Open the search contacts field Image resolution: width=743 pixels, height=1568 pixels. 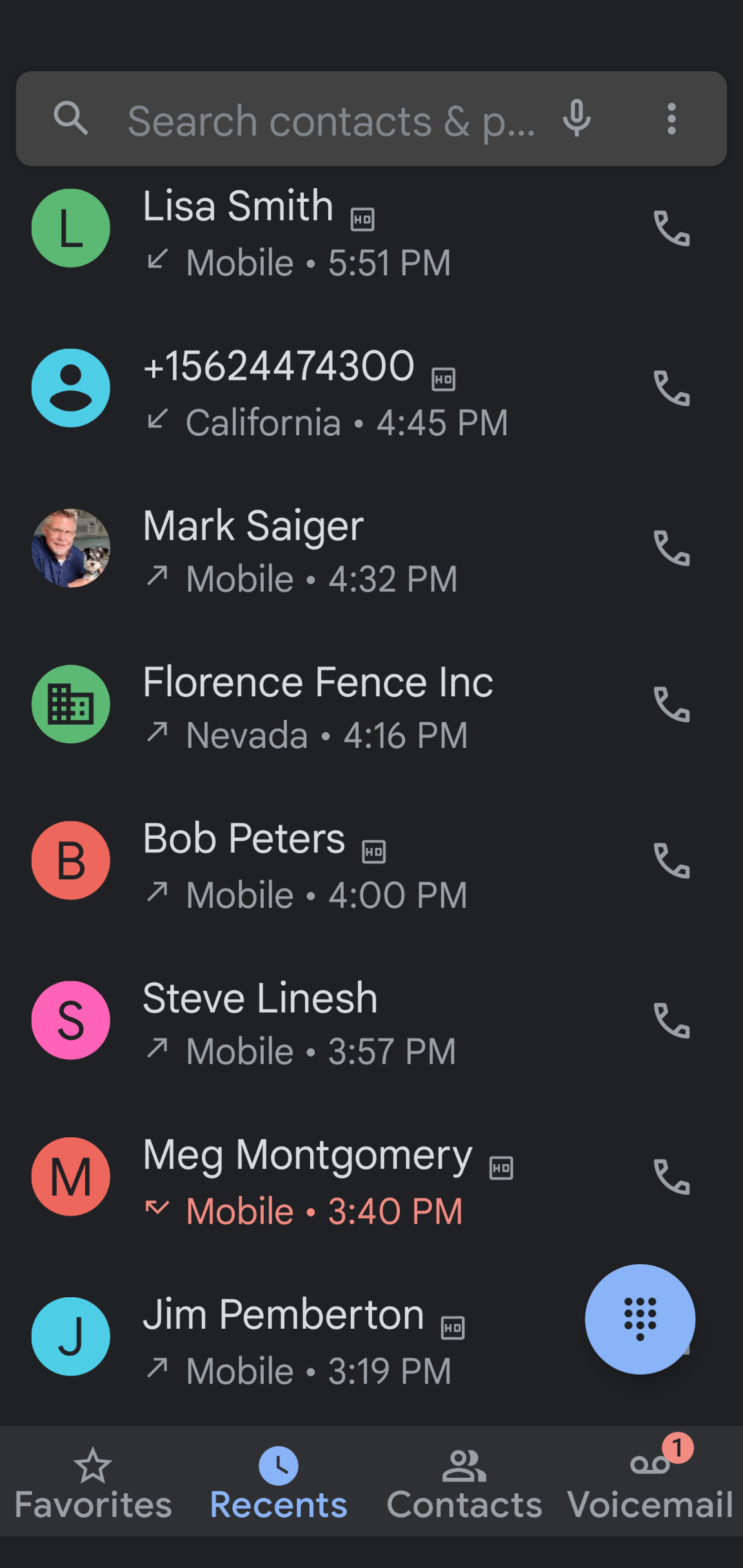coord(329,121)
